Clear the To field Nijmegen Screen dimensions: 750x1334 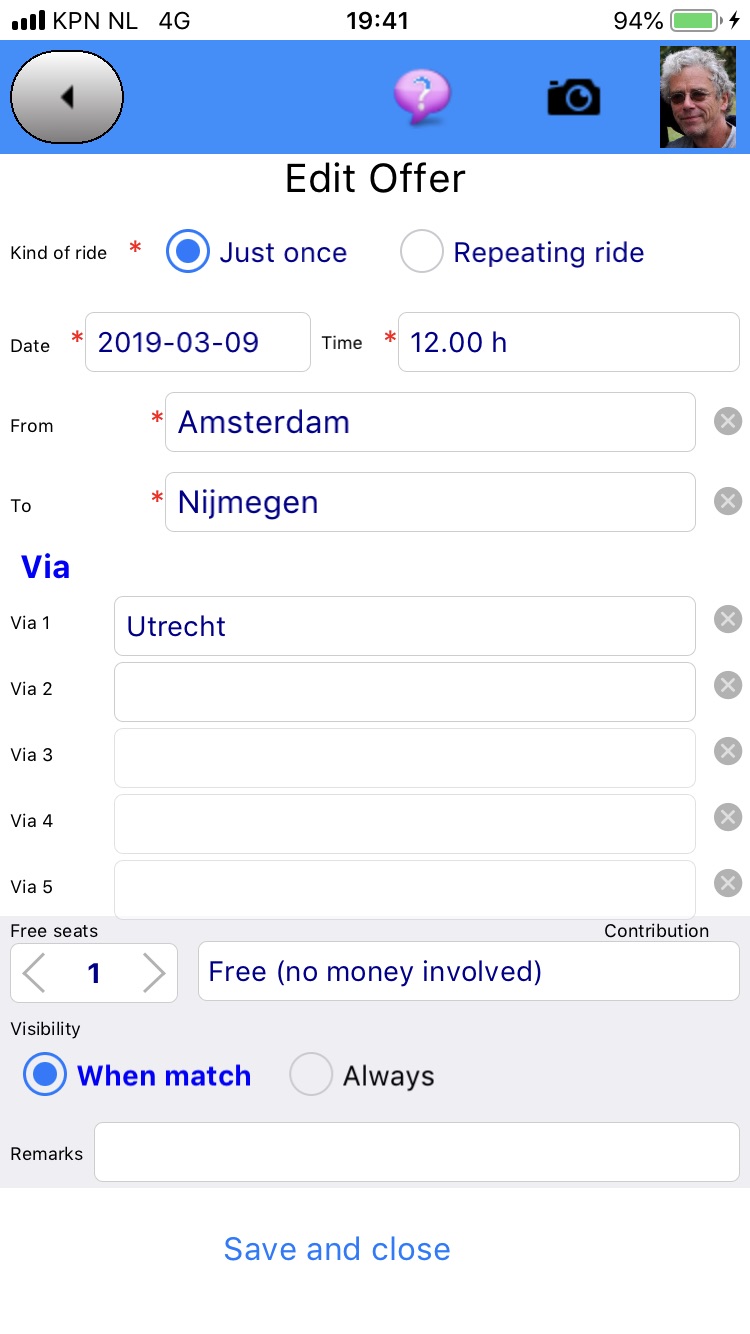(728, 502)
